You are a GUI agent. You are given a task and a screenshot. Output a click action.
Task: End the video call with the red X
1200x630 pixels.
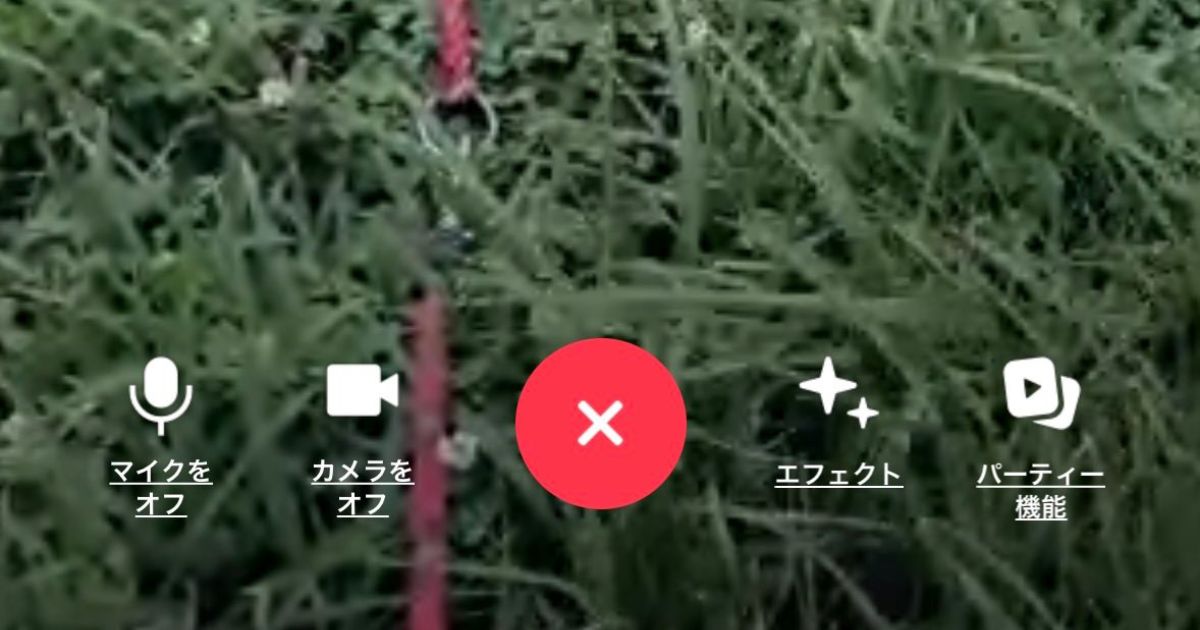pos(601,423)
